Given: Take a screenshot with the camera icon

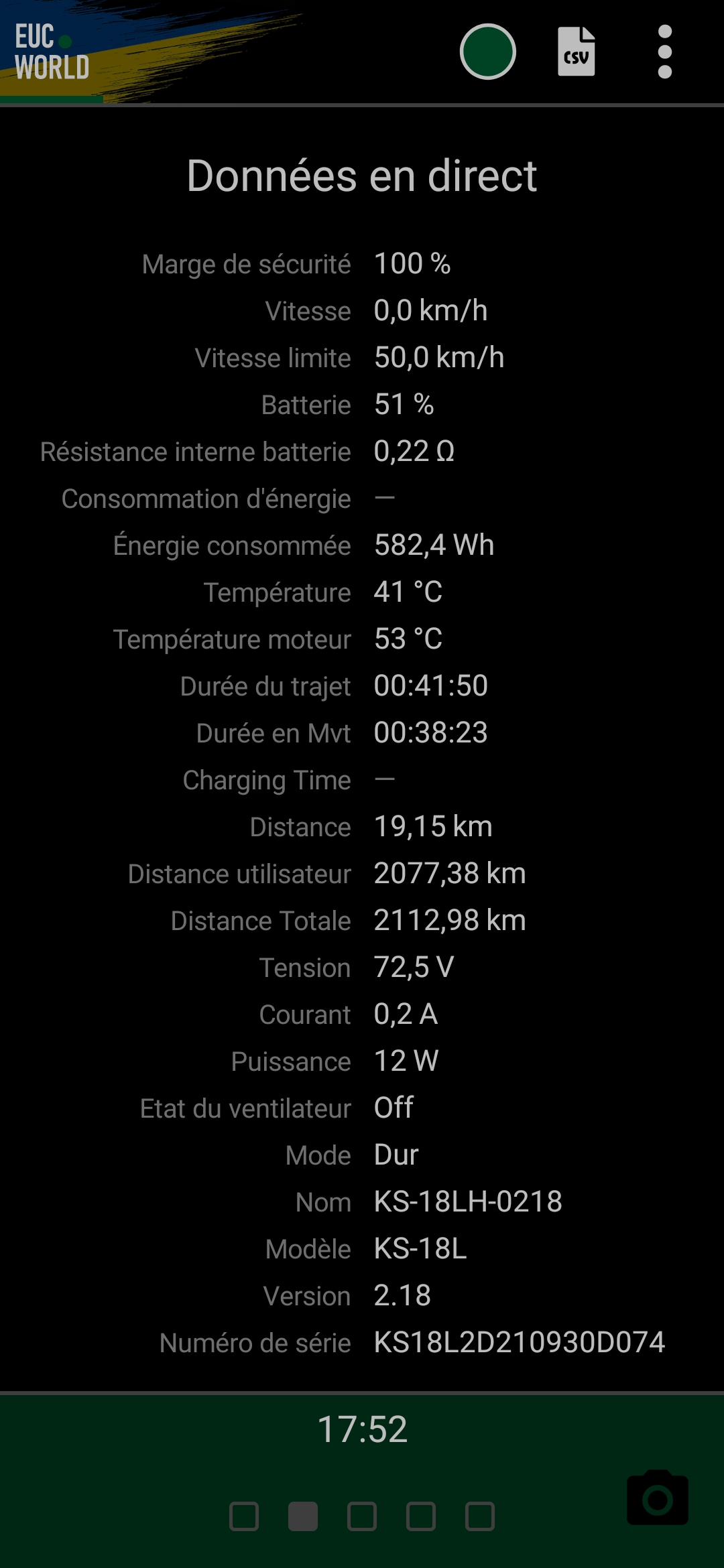Looking at the screenshot, I should [658, 1498].
